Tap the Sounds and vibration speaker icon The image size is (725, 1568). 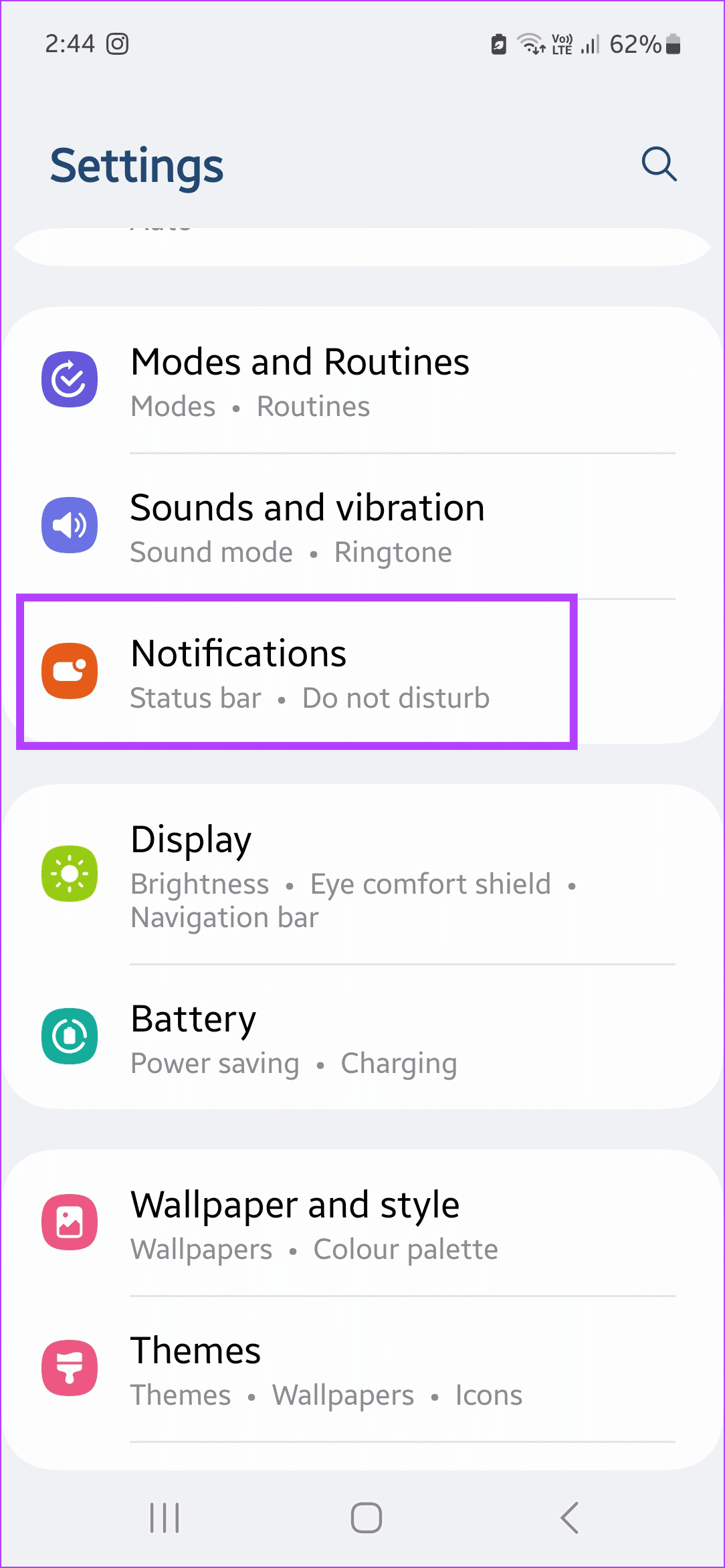pyautogui.click(x=70, y=526)
